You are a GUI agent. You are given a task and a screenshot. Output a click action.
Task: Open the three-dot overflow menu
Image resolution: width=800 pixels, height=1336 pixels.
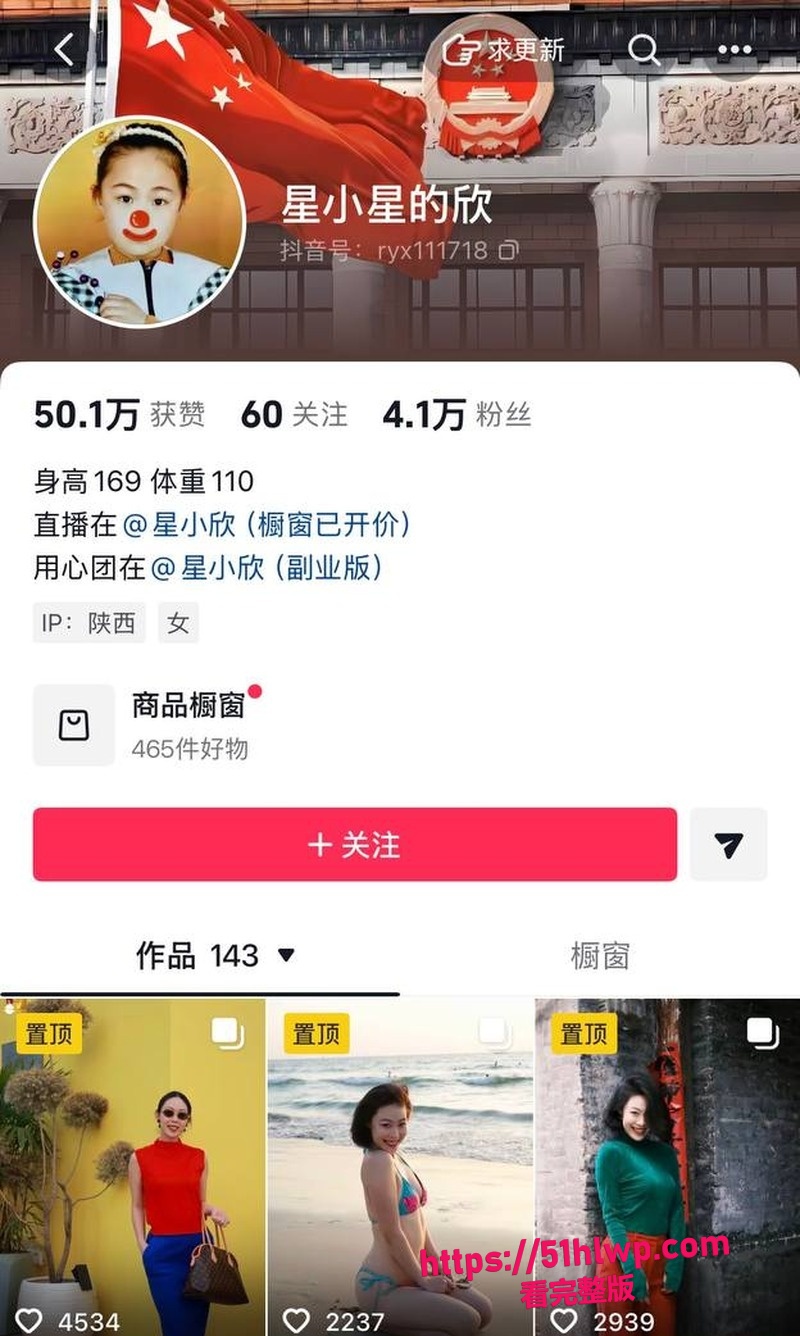tap(735, 49)
